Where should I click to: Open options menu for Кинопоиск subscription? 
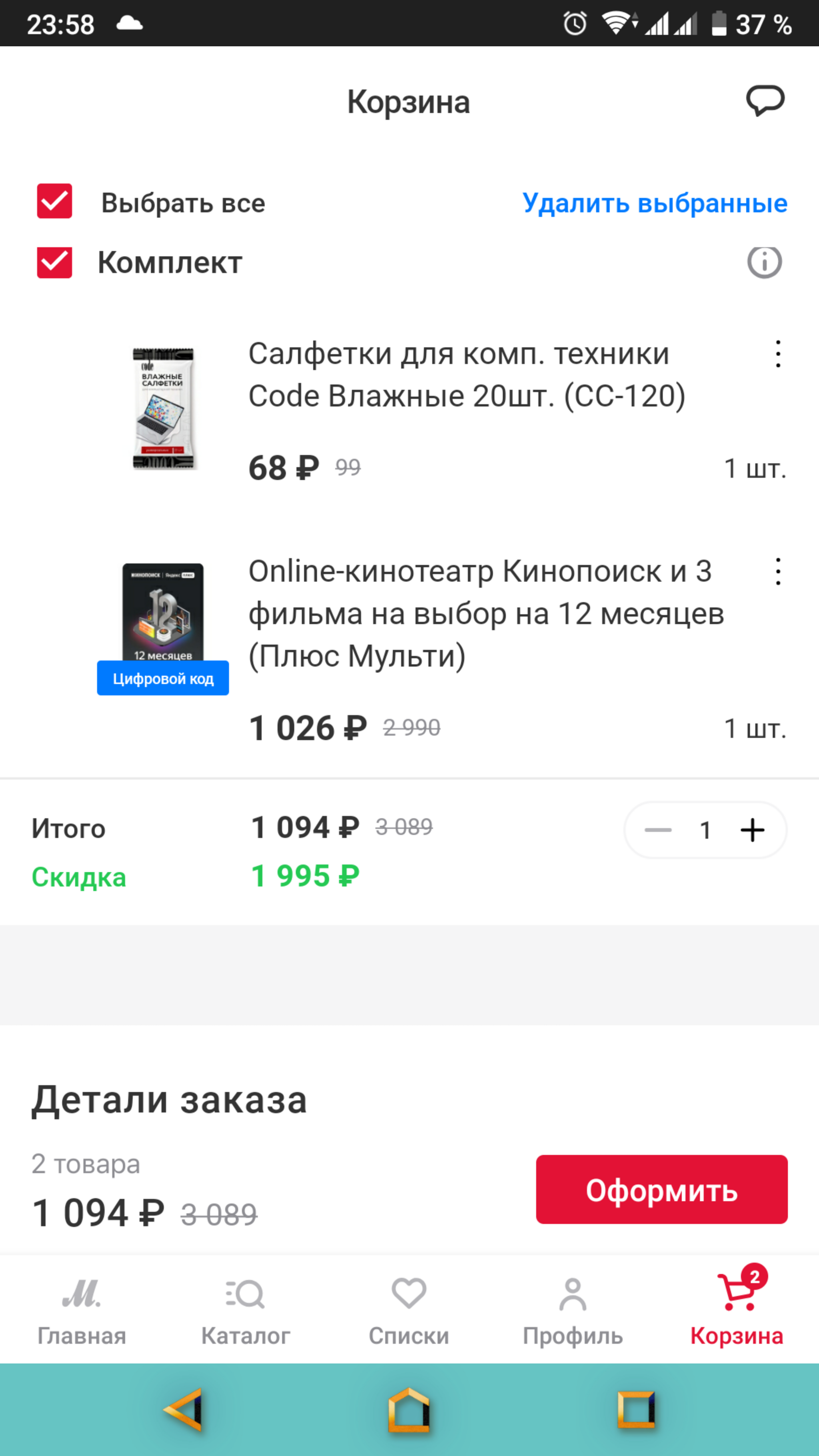pos(778,571)
